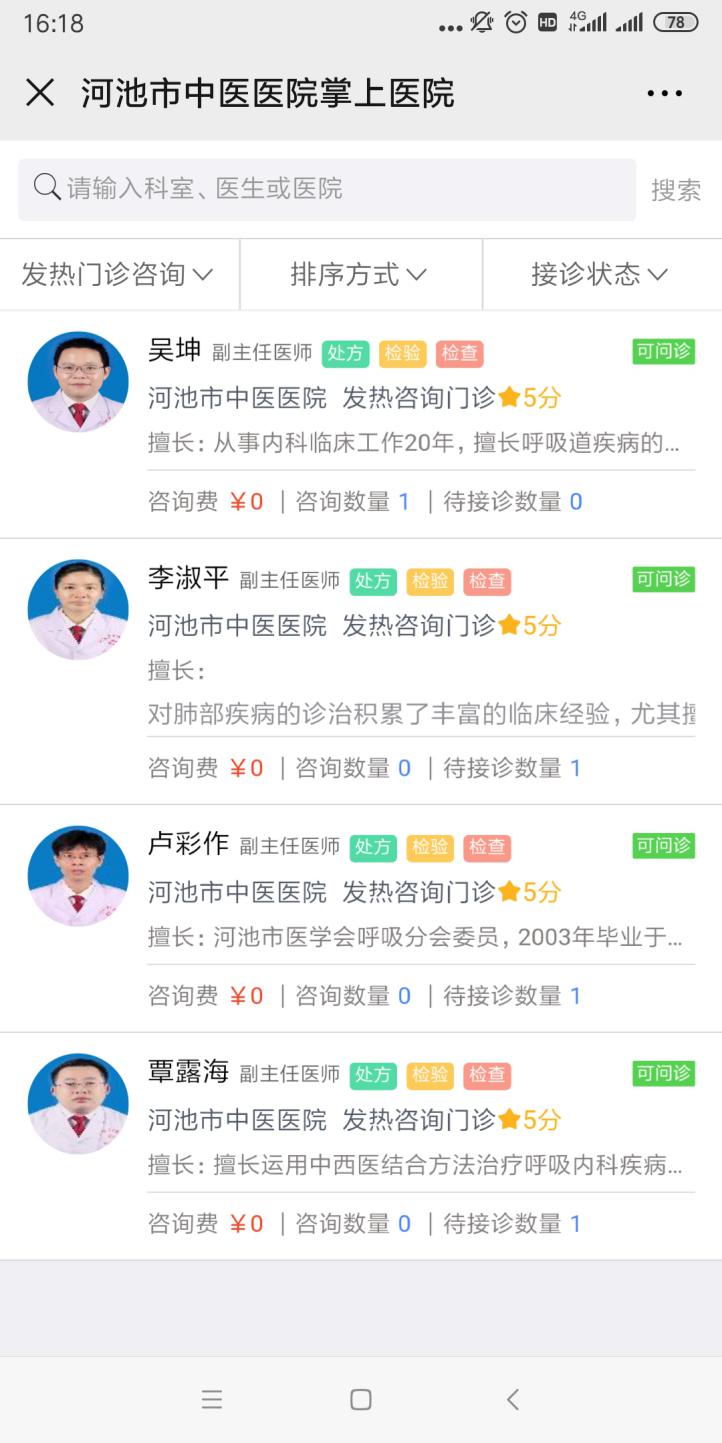The image size is (722, 1443).
Task: Tap the 可问诊 badge for 吴坤
Action: click(663, 351)
